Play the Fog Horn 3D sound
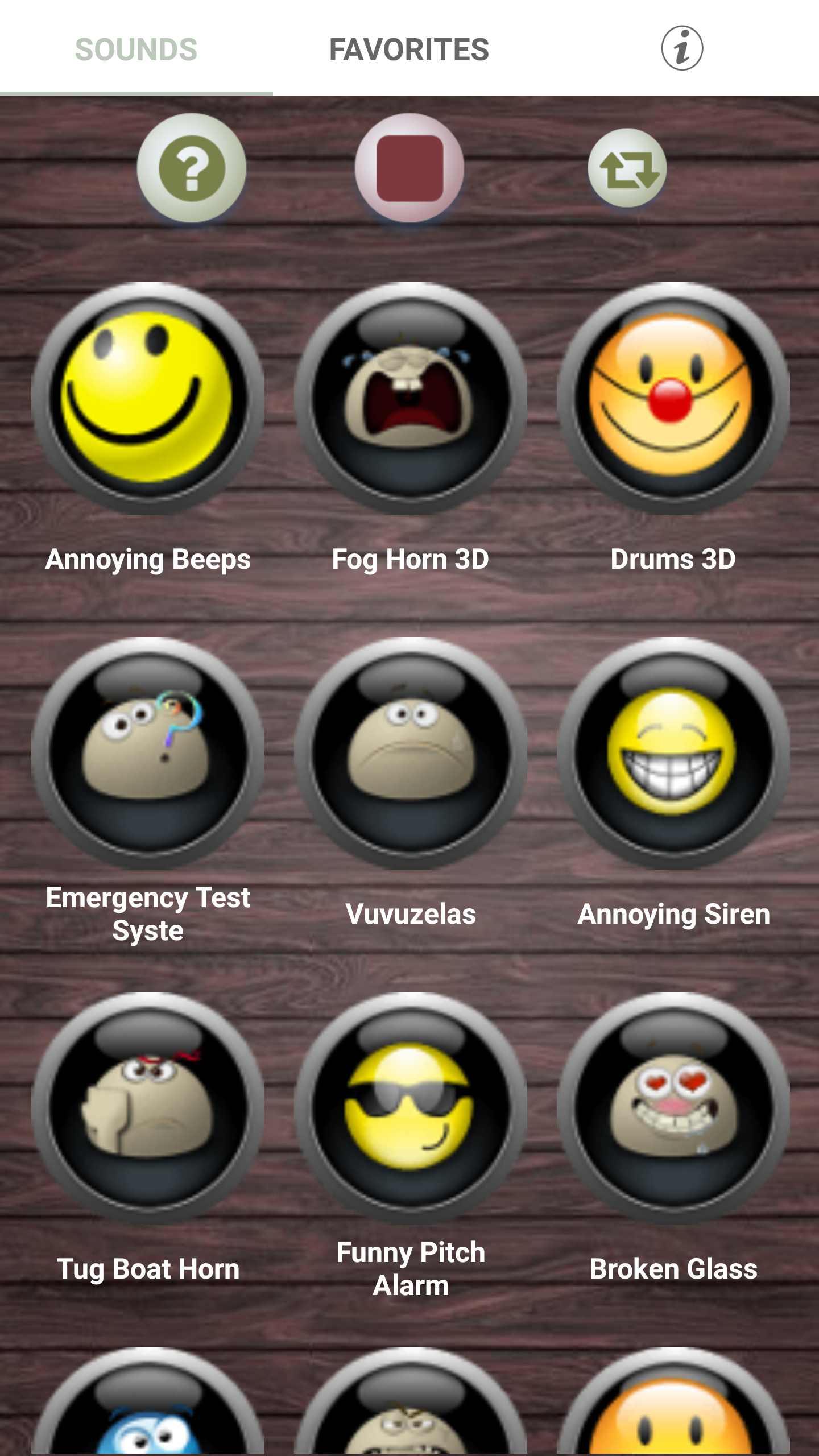 410,398
